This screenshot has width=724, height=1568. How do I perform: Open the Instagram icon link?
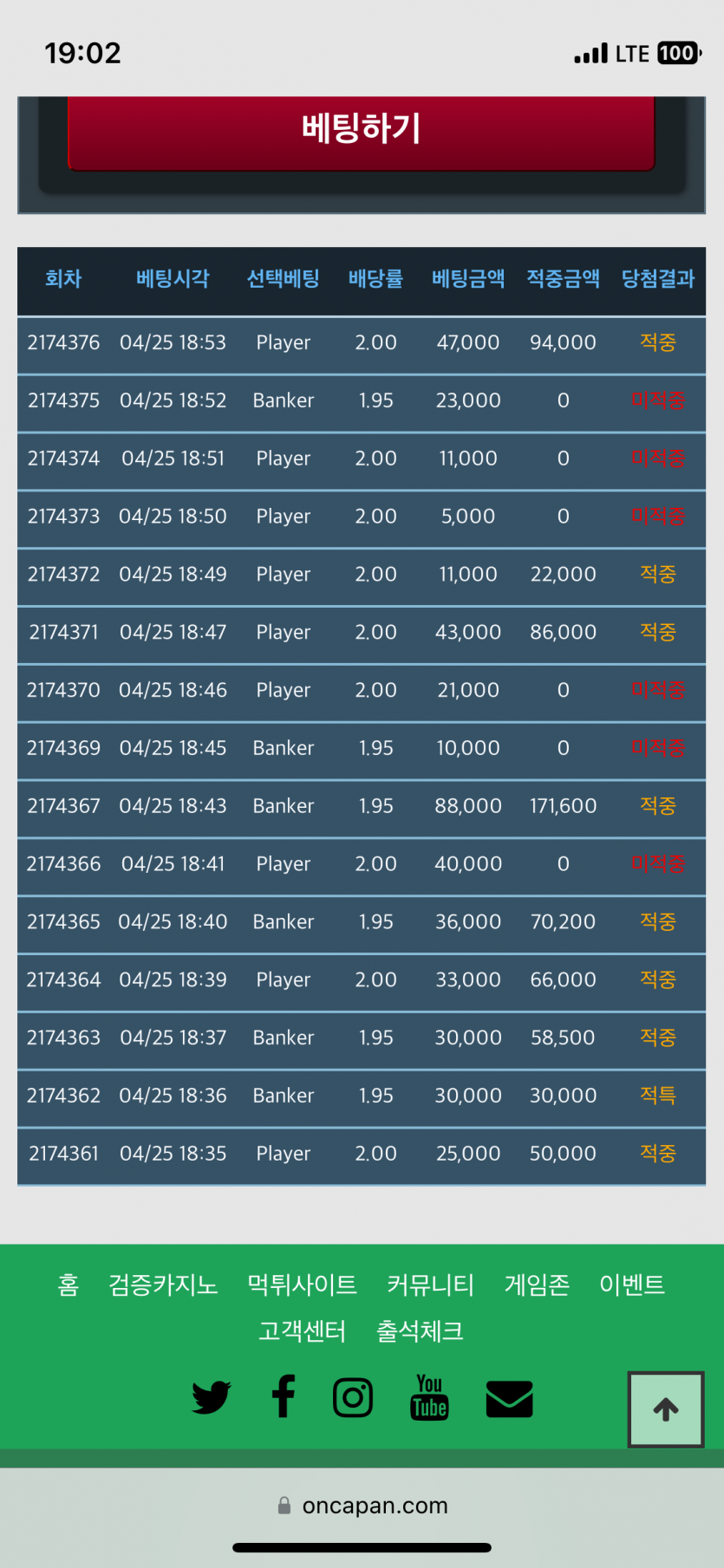[353, 1397]
